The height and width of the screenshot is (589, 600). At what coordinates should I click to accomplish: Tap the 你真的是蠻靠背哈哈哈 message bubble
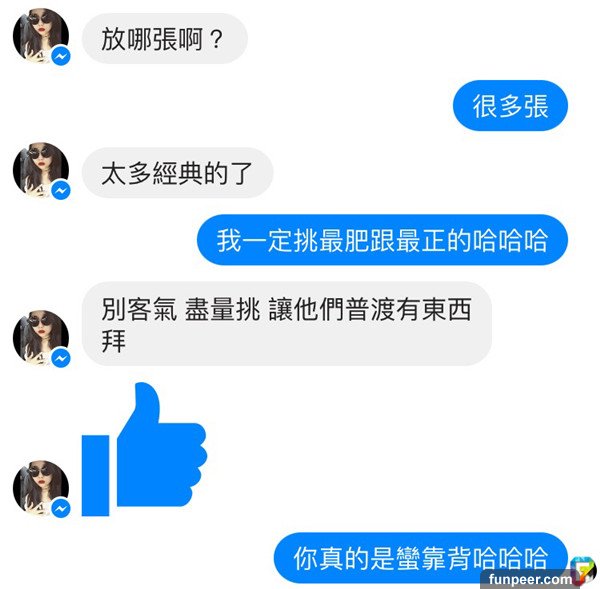click(421, 558)
